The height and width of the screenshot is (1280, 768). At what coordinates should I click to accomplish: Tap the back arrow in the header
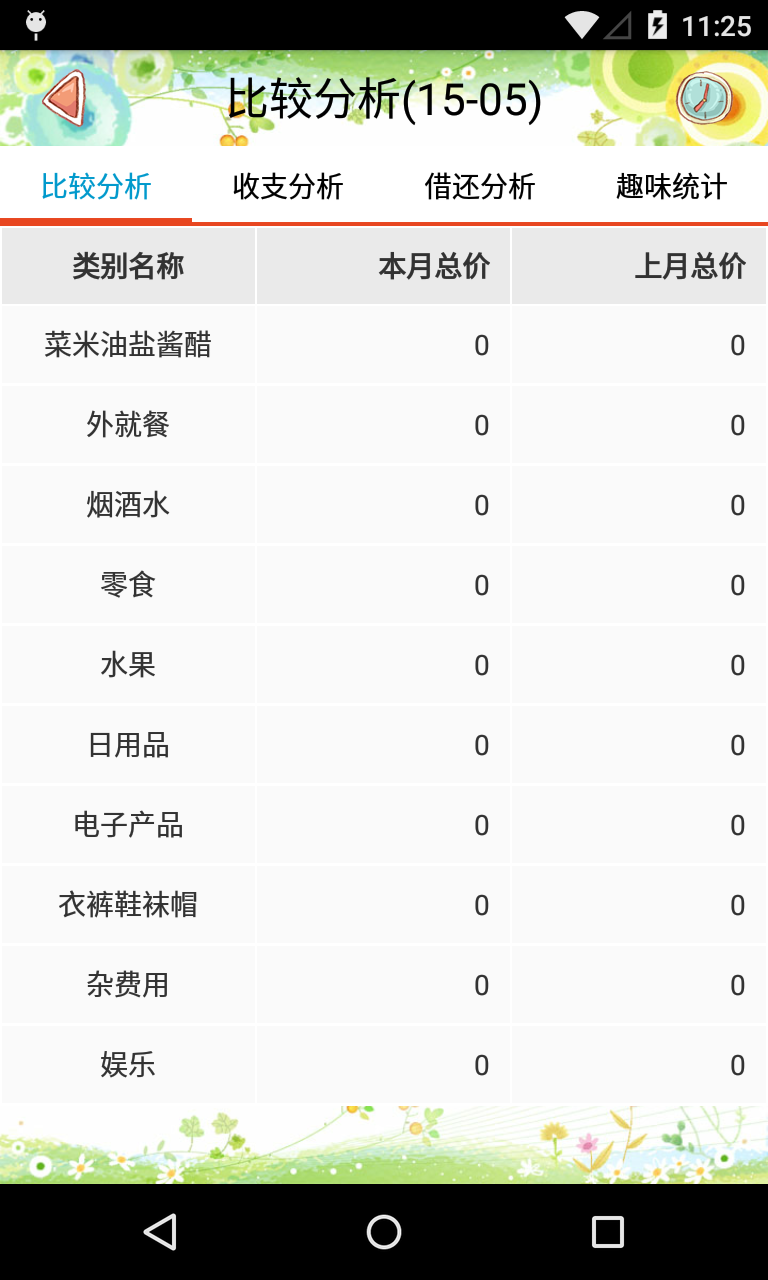point(64,98)
